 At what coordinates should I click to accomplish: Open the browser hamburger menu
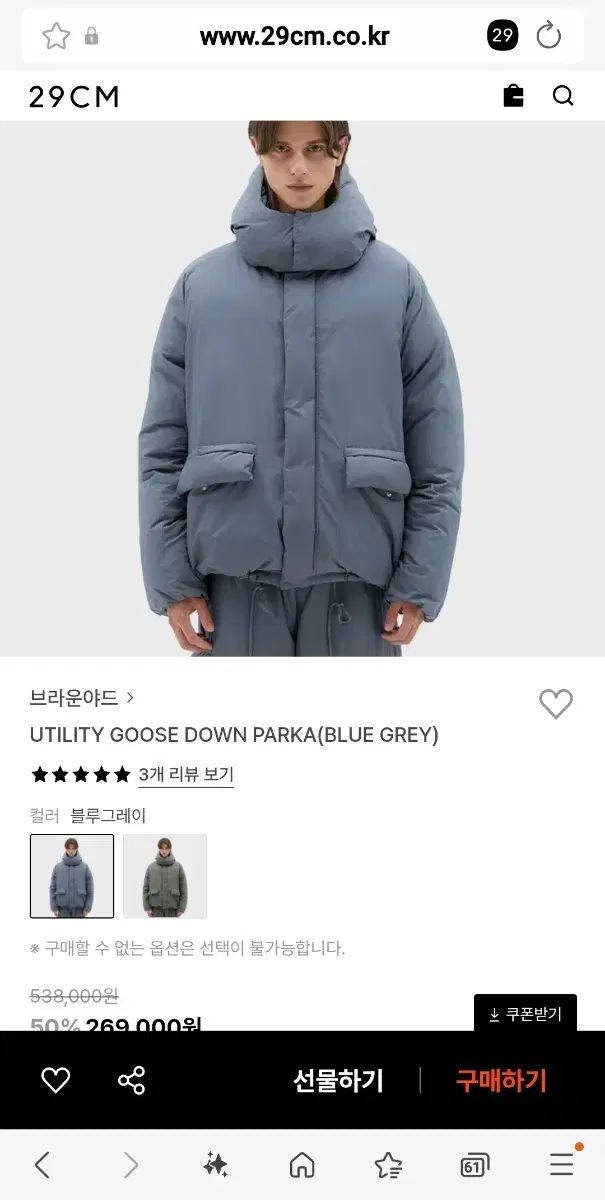tap(562, 1165)
